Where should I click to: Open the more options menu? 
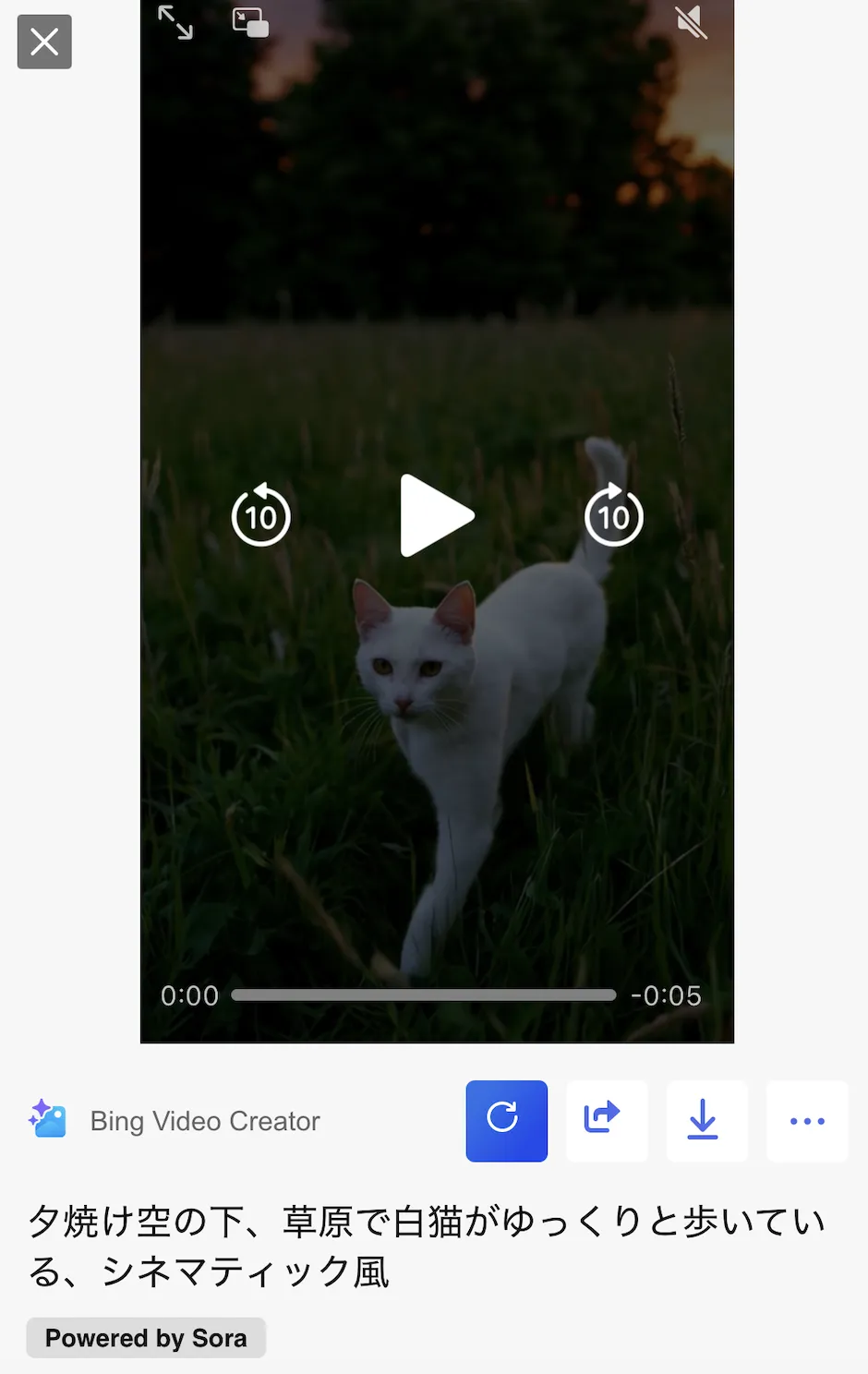(806, 1120)
